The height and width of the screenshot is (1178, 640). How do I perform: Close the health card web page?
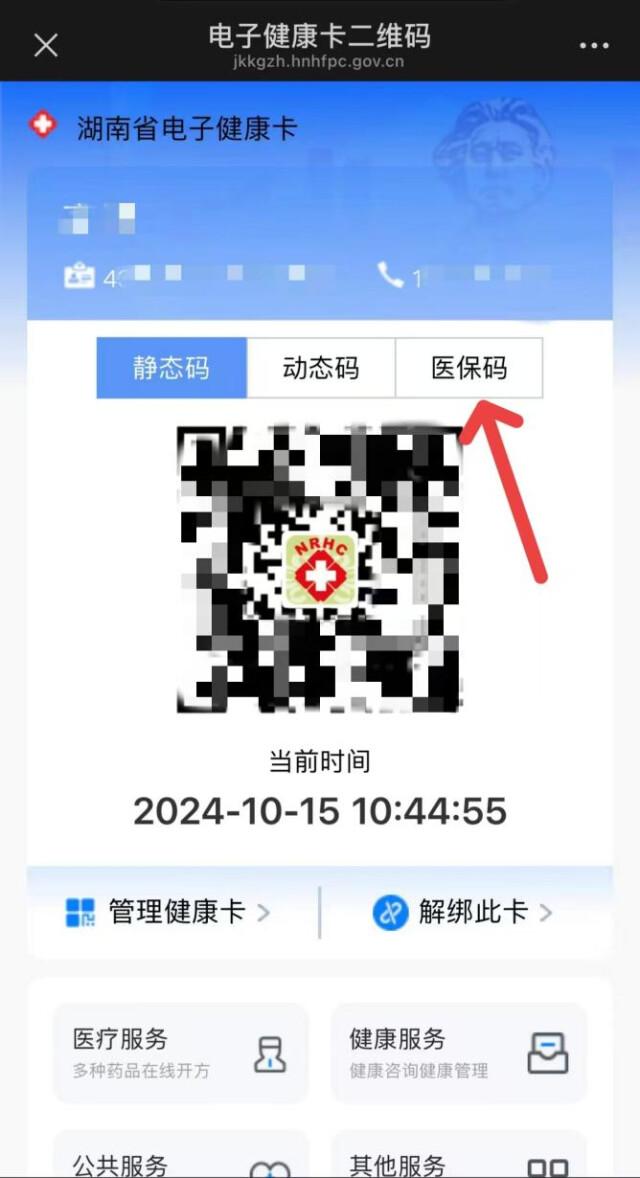(x=46, y=45)
